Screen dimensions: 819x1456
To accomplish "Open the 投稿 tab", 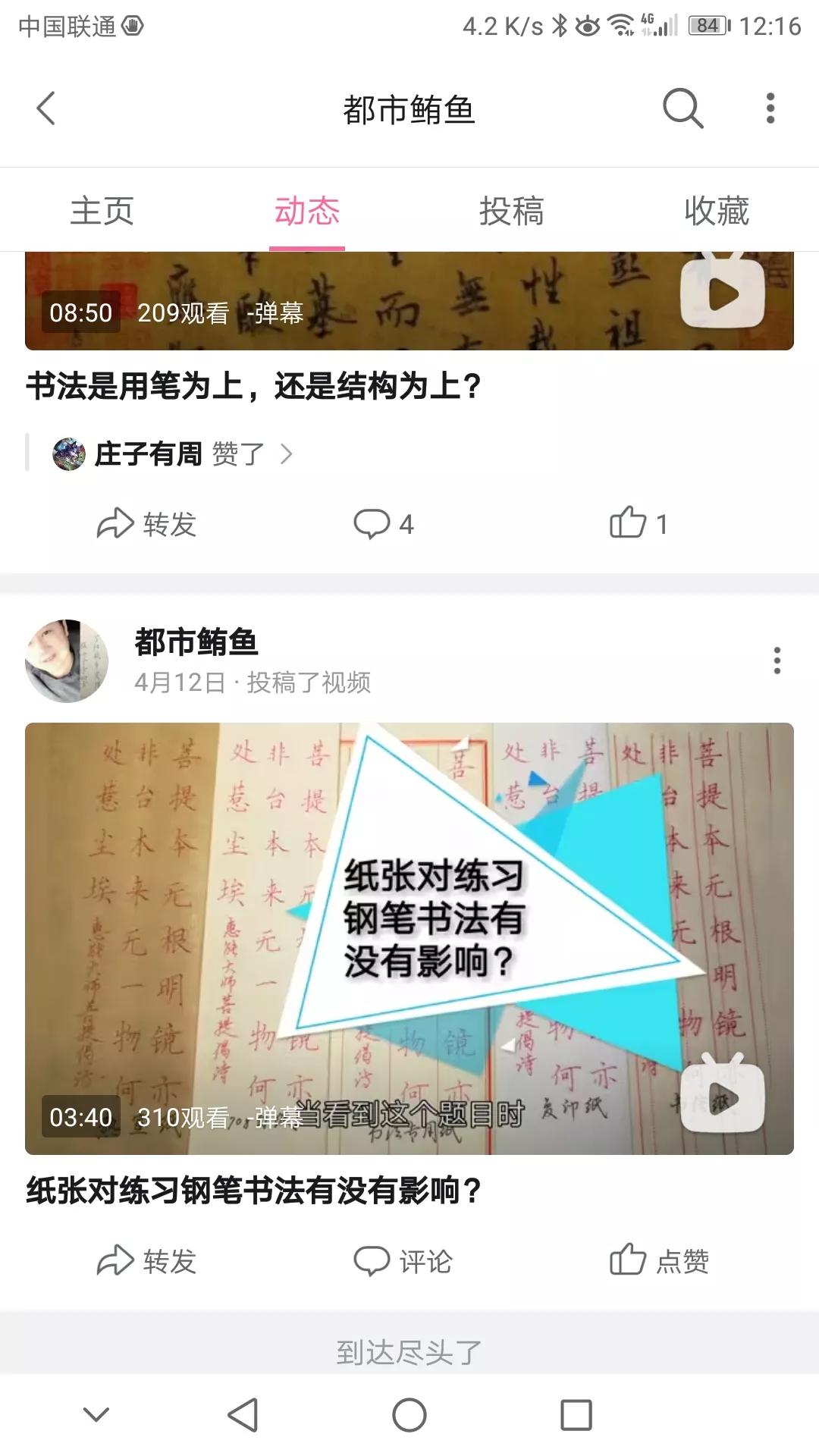I will (512, 212).
